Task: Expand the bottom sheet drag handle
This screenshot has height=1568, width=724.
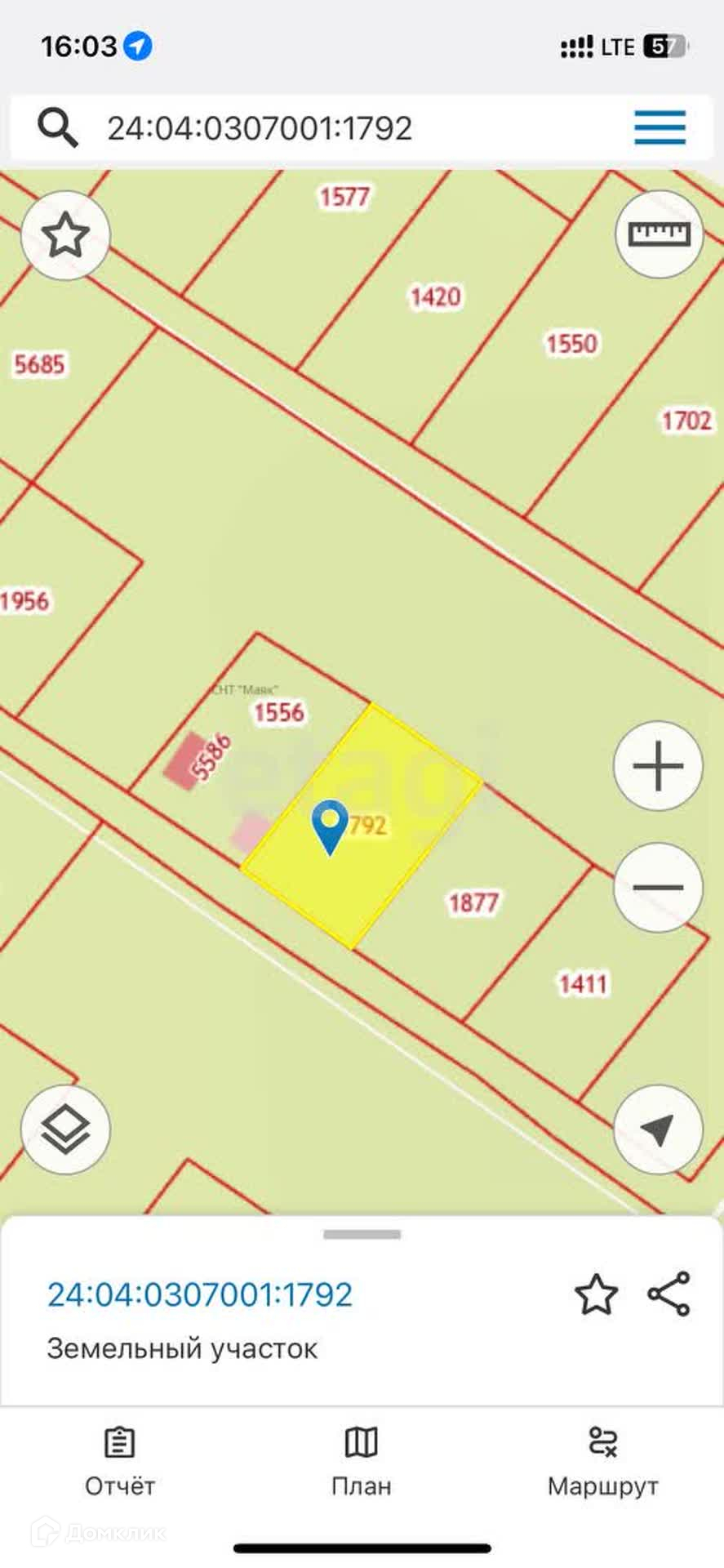Action: [x=362, y=1234]
